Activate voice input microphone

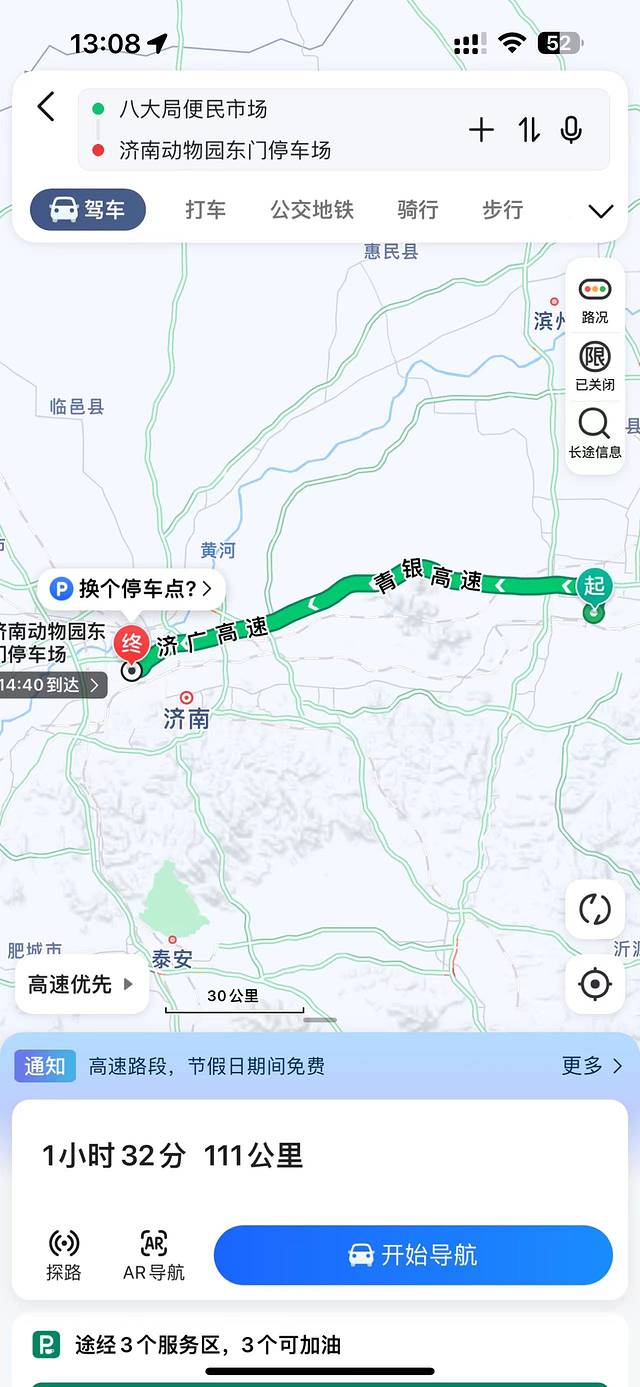pyautogui.click(x=571, y=130)
